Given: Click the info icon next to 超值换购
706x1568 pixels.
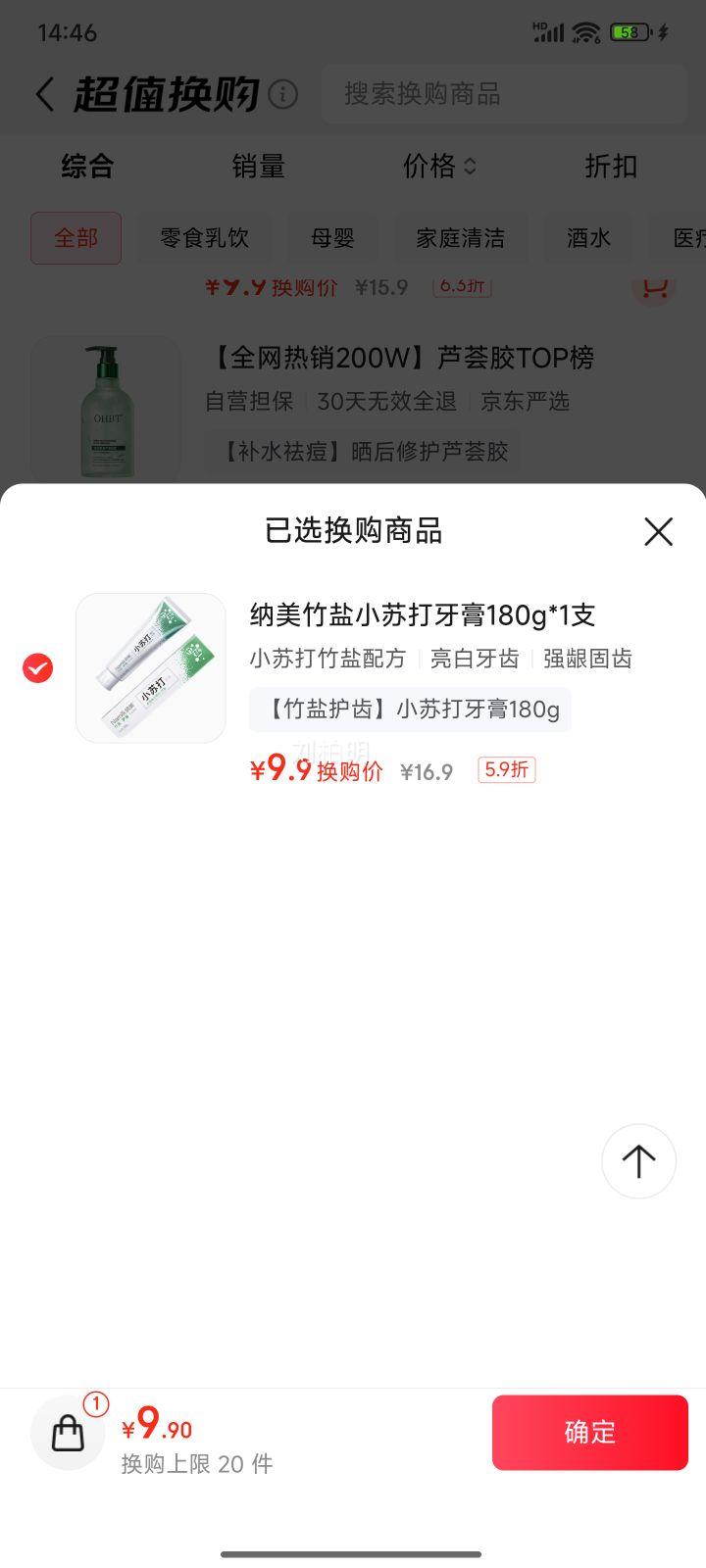Looking at the screenshot, I should coord(282,94).
